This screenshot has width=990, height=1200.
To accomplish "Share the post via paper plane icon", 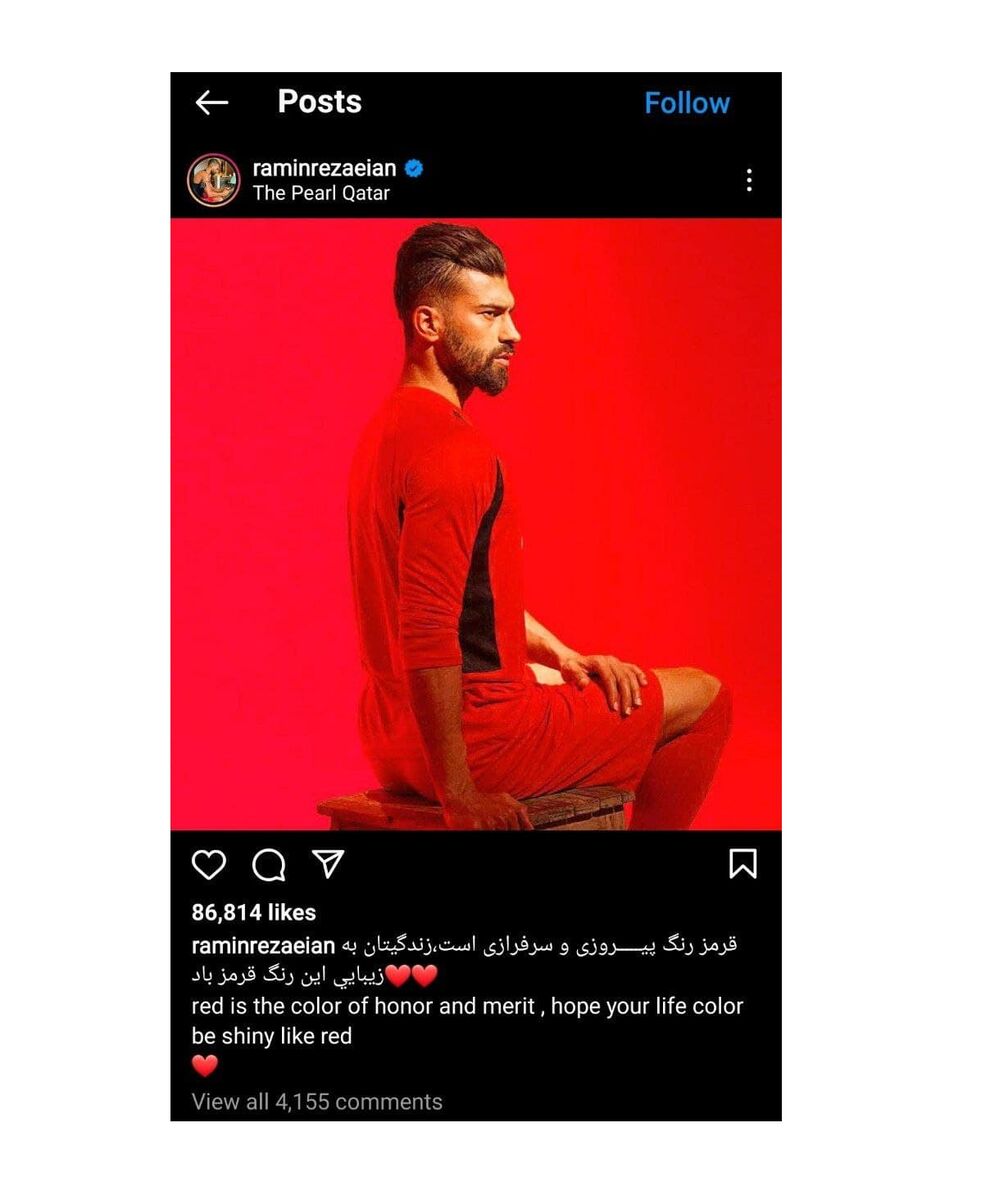I will 328,865.
